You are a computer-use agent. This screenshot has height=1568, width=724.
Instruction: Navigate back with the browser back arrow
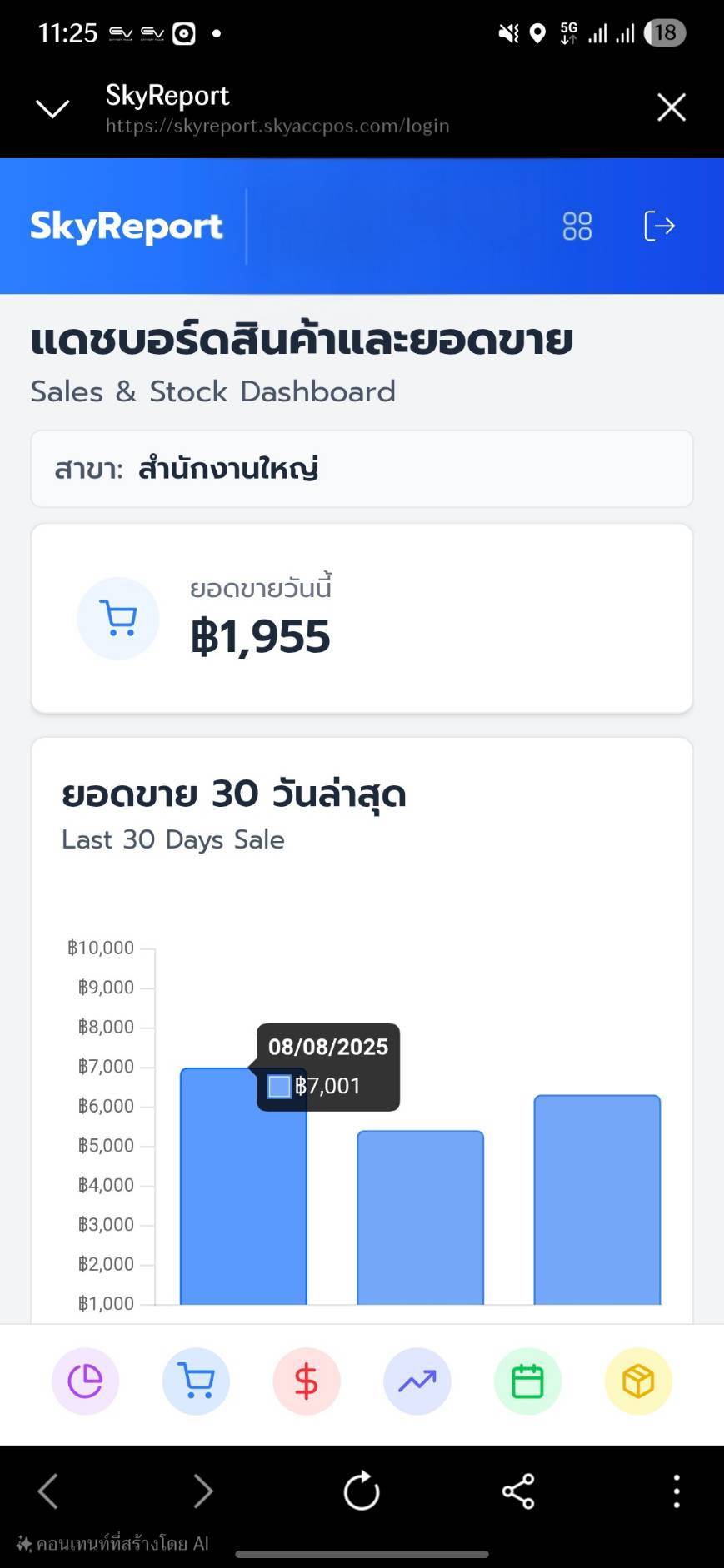[47, 1491]
